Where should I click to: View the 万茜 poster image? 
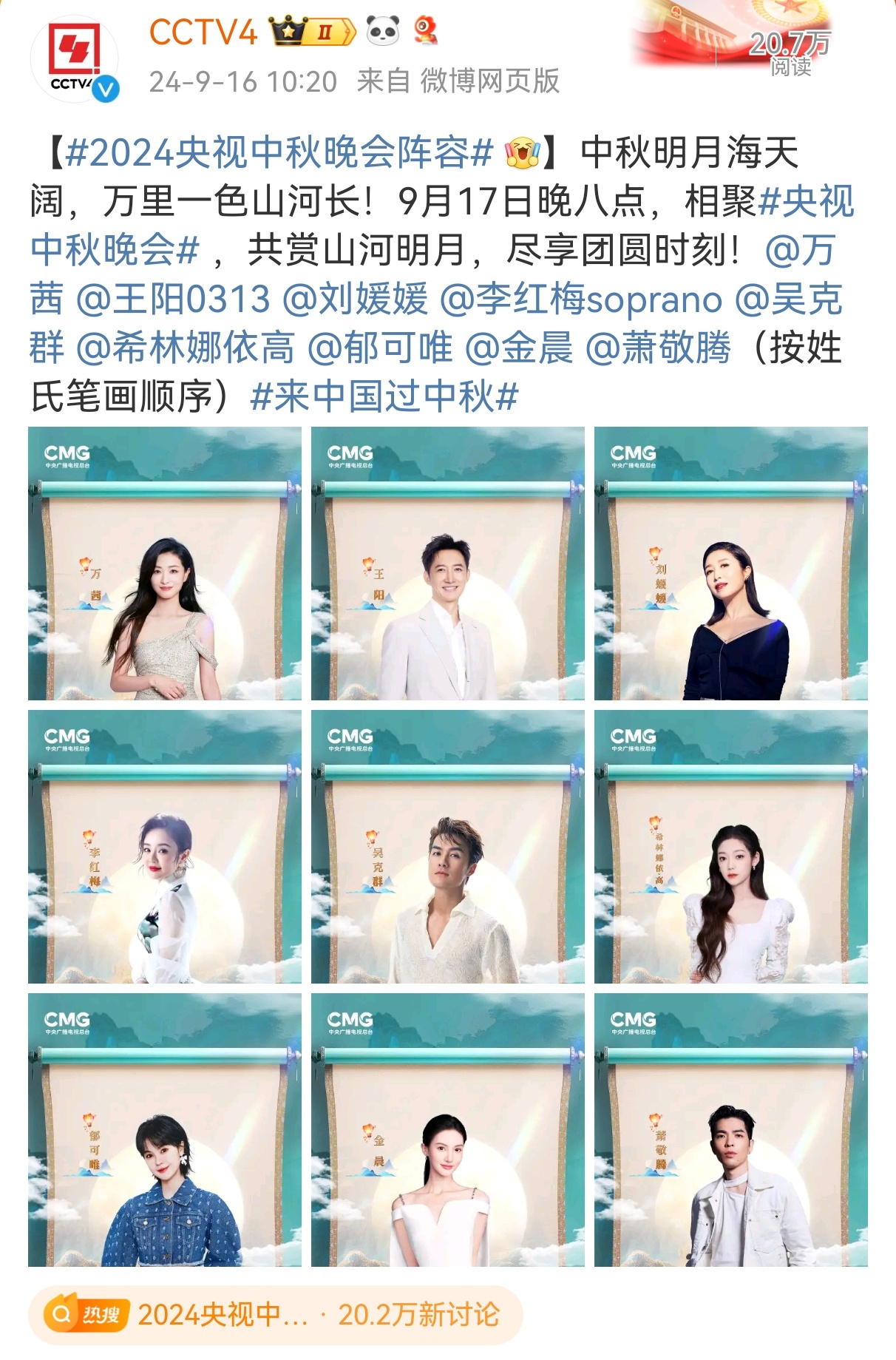click(x=165, y=564)
